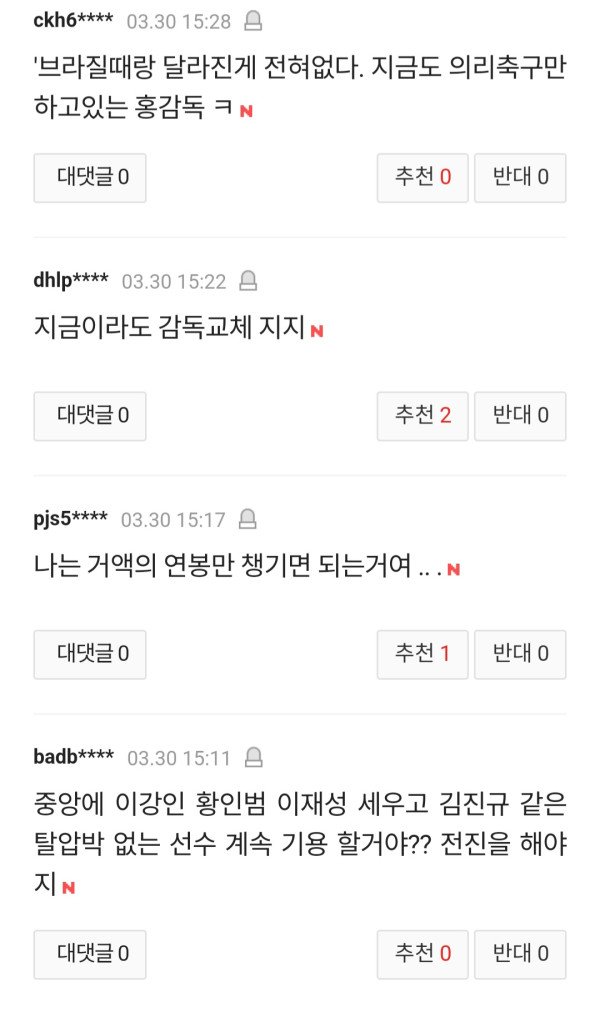Recommend dhlp****'s comment
Screen dimensions: 600x1012
(x=422, y=416)
